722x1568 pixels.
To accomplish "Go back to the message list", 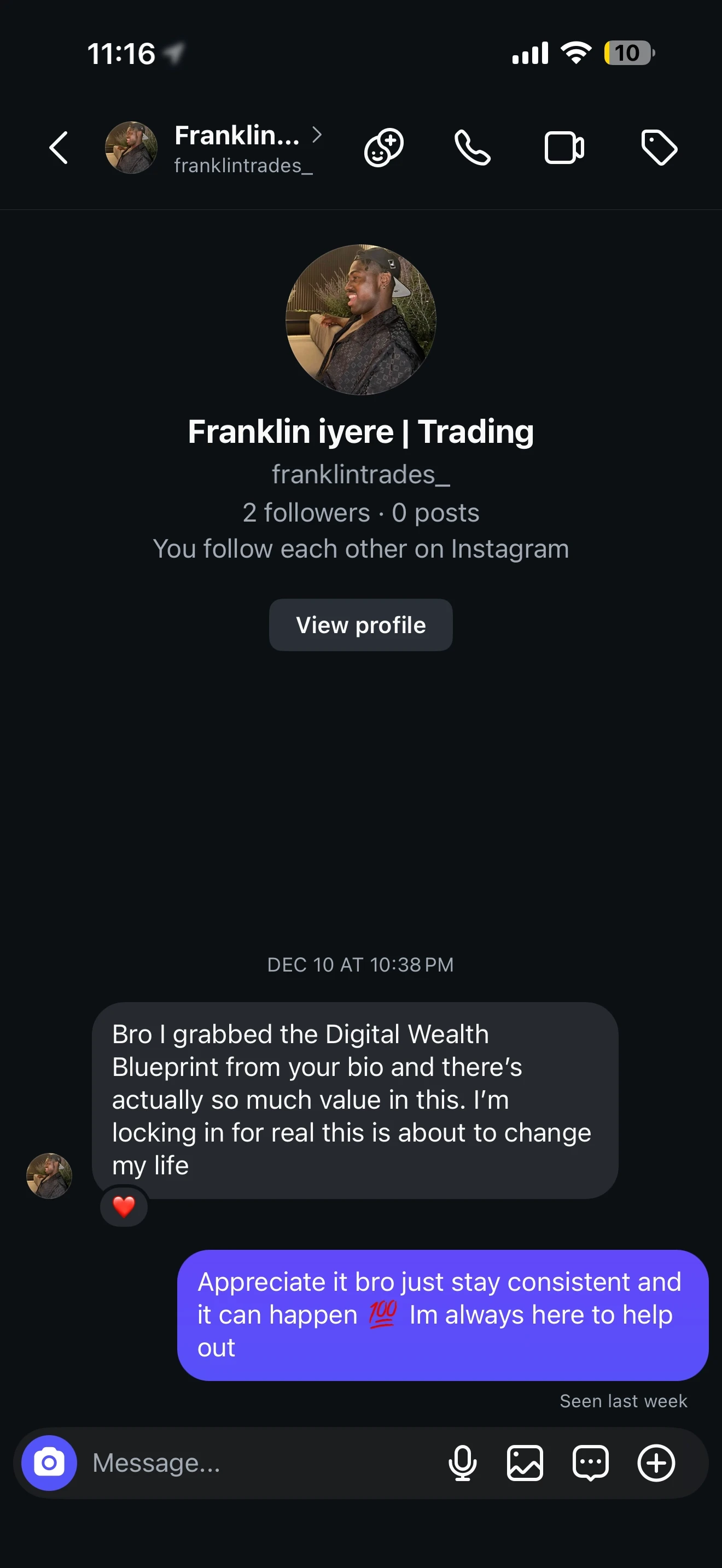I will (x=59, y=148).
